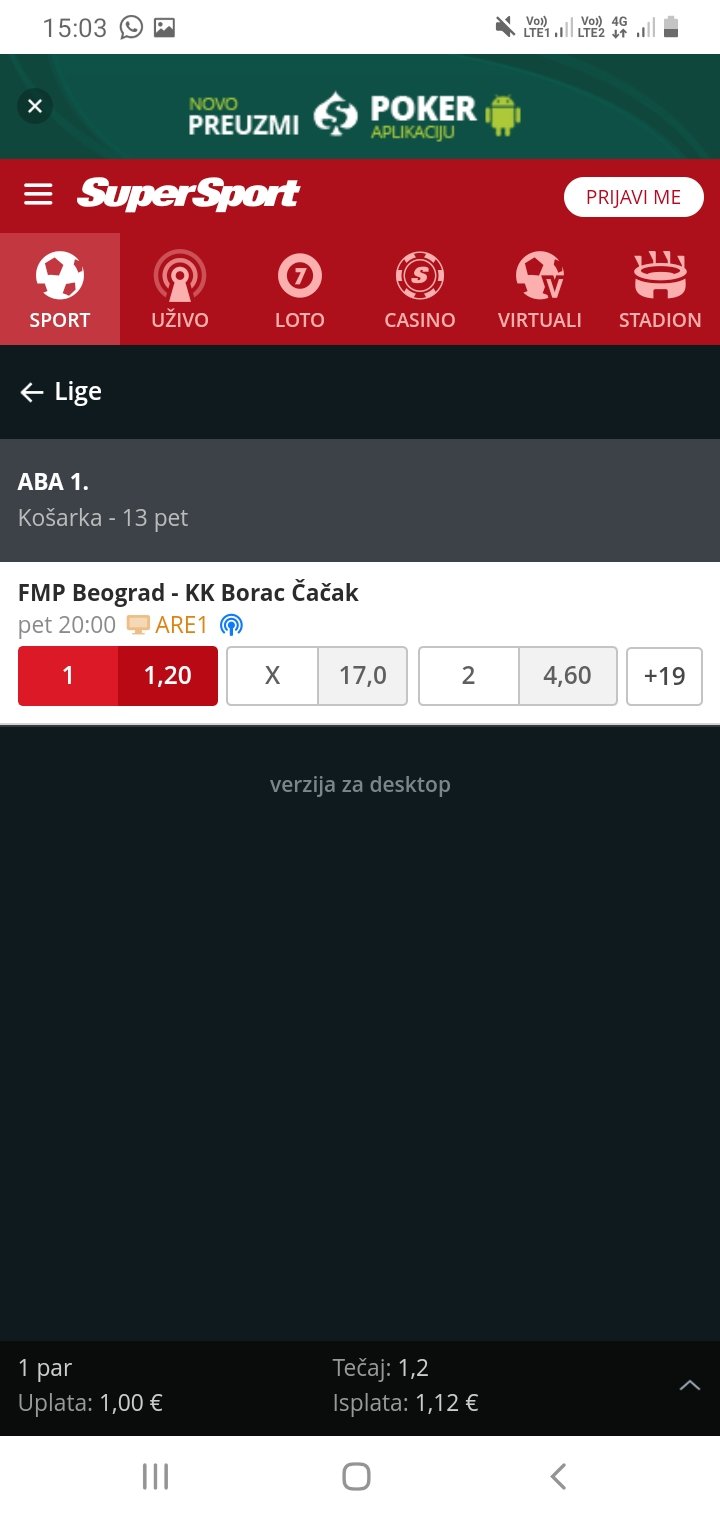The width and height of the screenshot is (720, 1520).
Task: Go back to Lige
Action: pyautogui.click(x=61, y=392)
